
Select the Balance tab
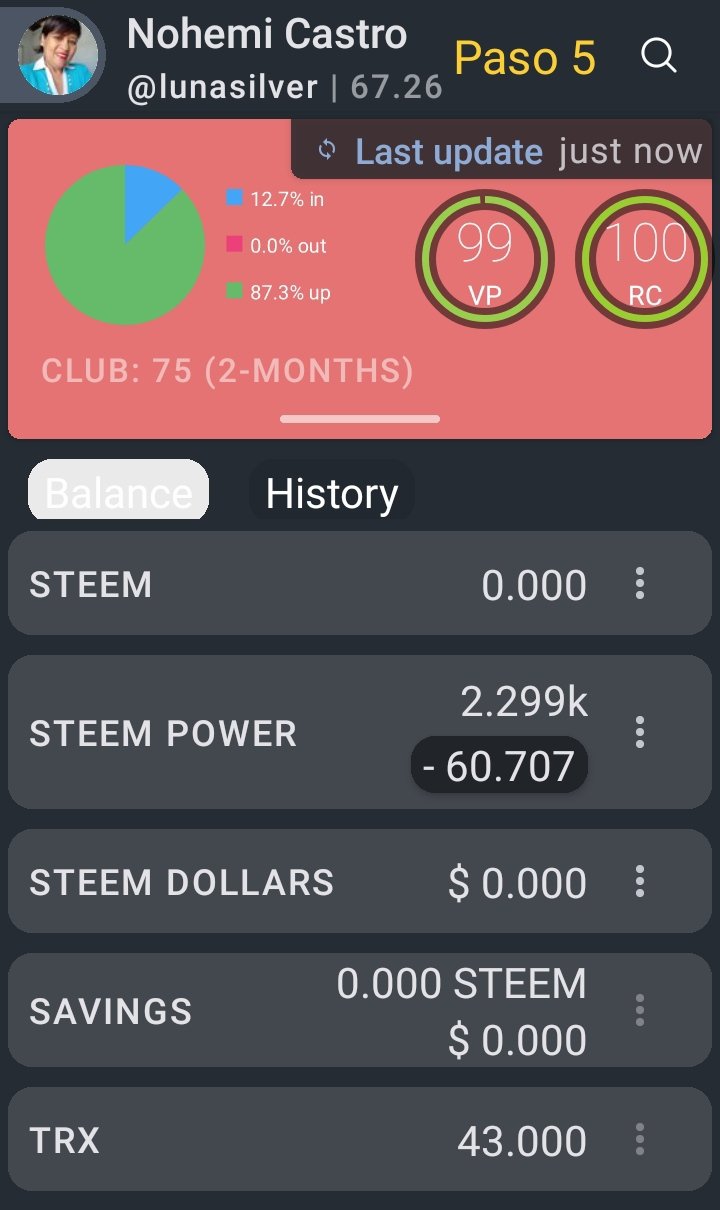[118, 490]
